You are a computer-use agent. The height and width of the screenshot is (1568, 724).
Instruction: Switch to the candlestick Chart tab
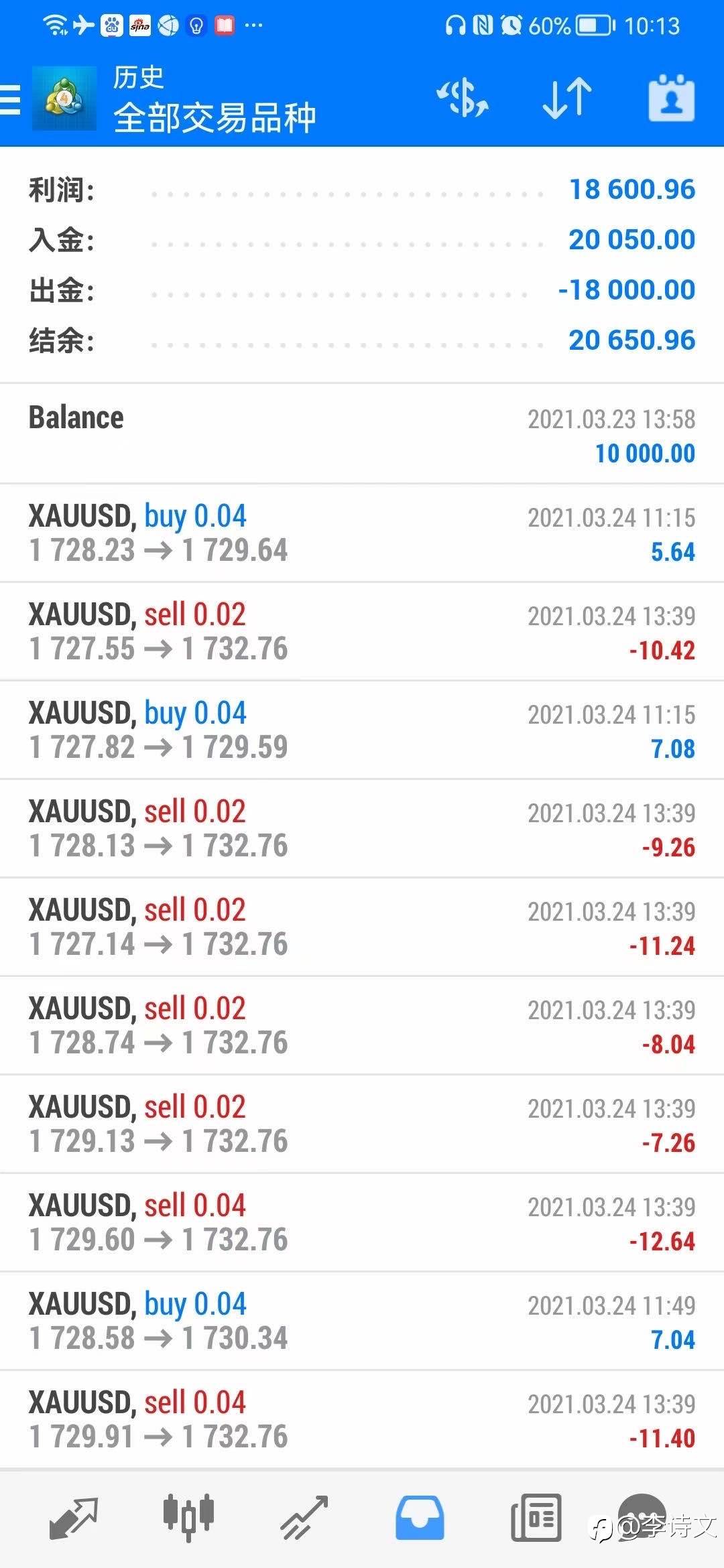coord(188,1518)
